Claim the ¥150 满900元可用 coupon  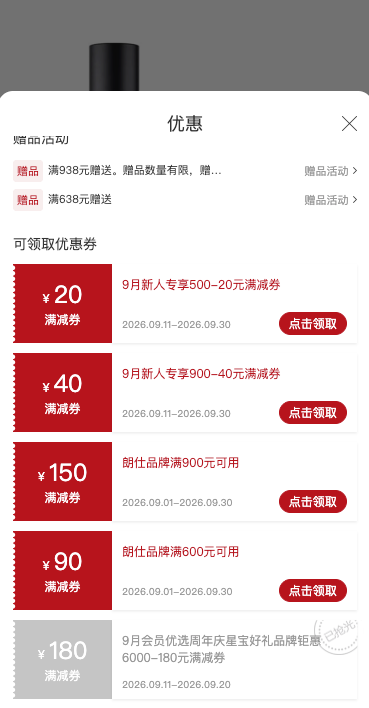coord(313,502)
